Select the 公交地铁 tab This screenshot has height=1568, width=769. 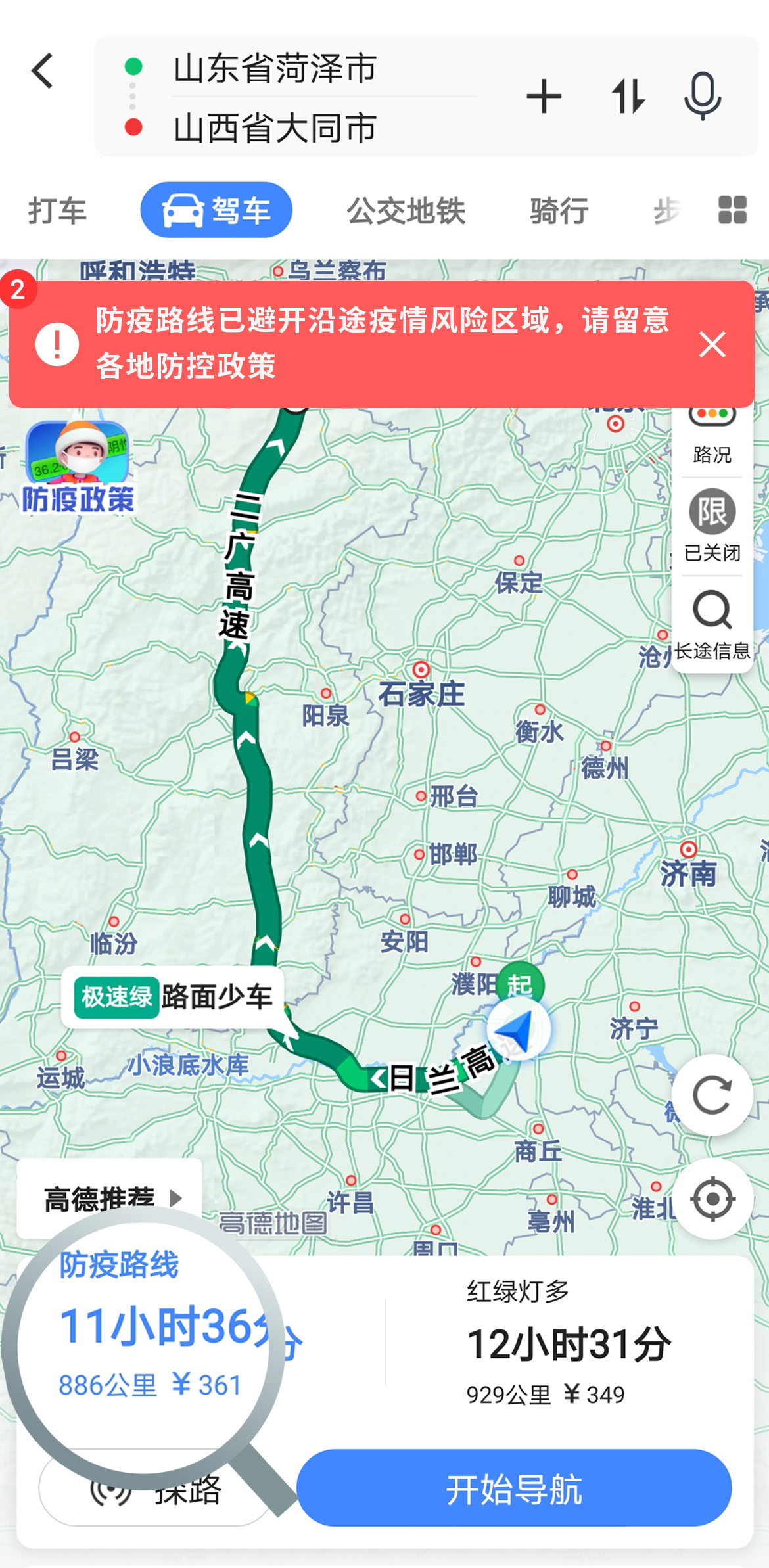(x=406, y=211)
